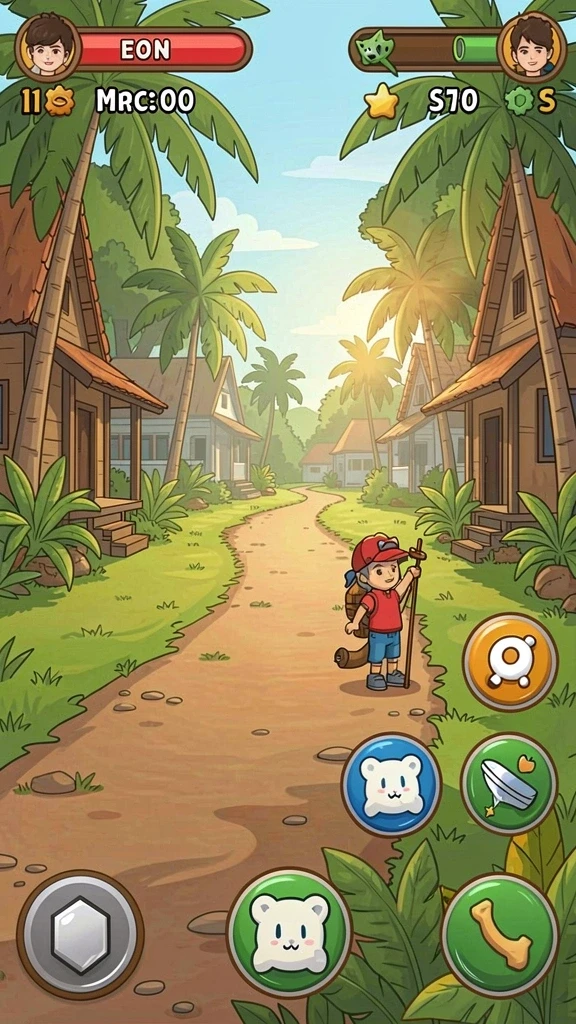Activate the green spinning top skill button
This screenshot has width=576, height=1024.
point(509,782)
